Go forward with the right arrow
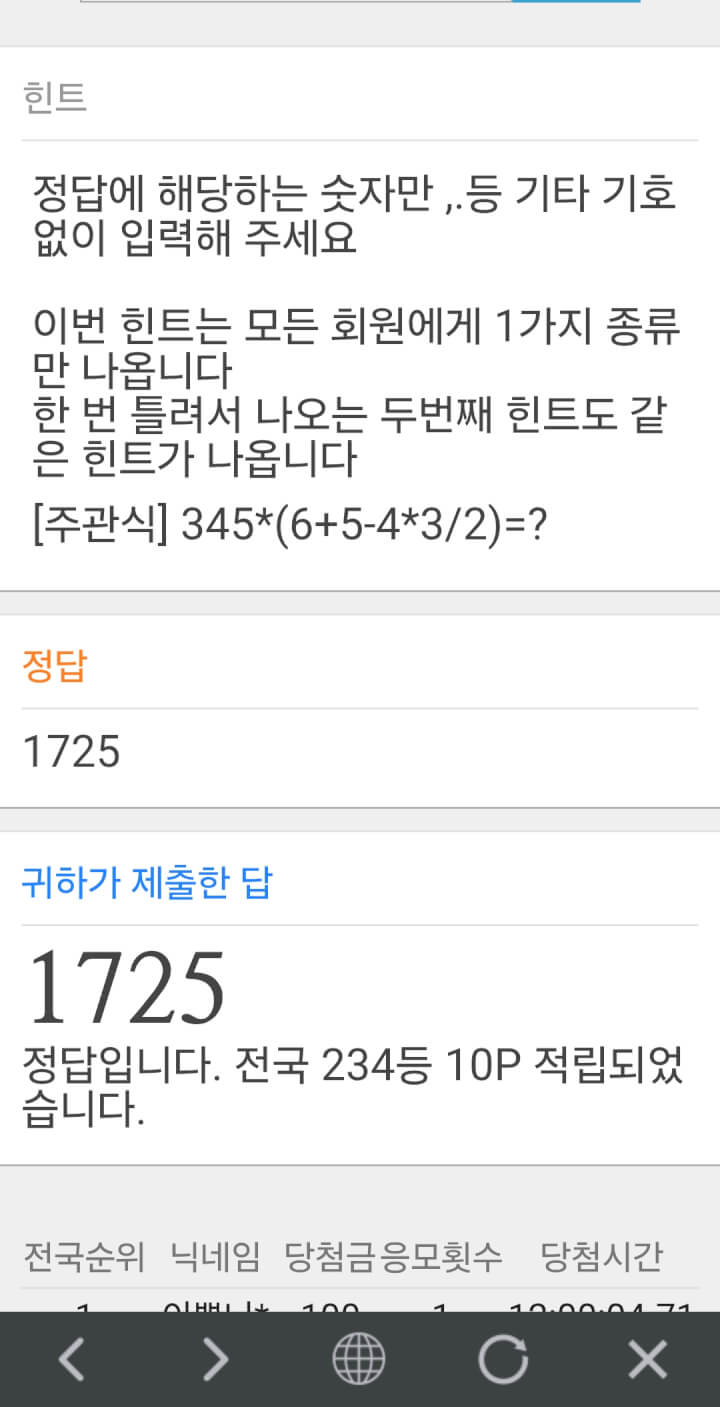 tap(215, 1360)
